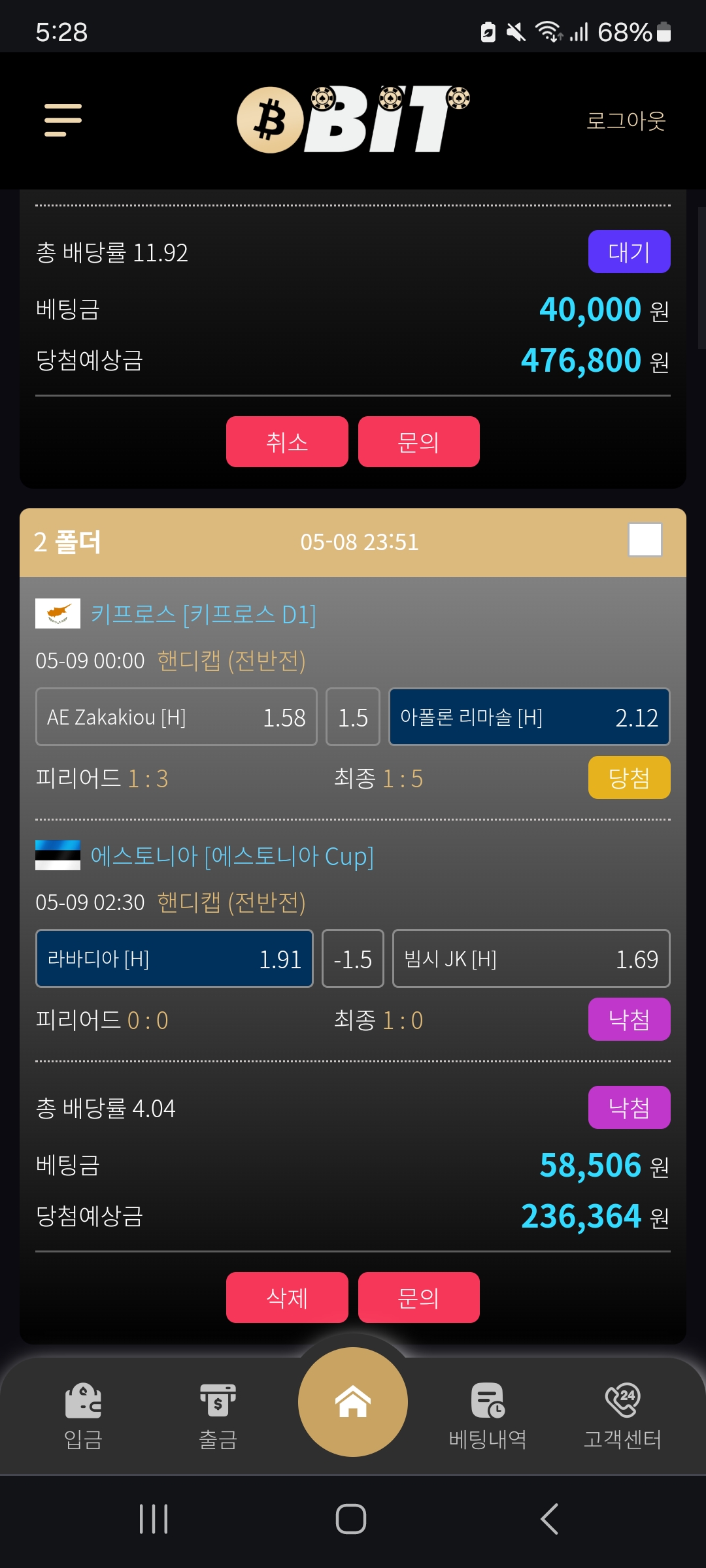Tap the system back button
The height and width of the screenshot is (1568, 706).
click(x=549, y=1518)
